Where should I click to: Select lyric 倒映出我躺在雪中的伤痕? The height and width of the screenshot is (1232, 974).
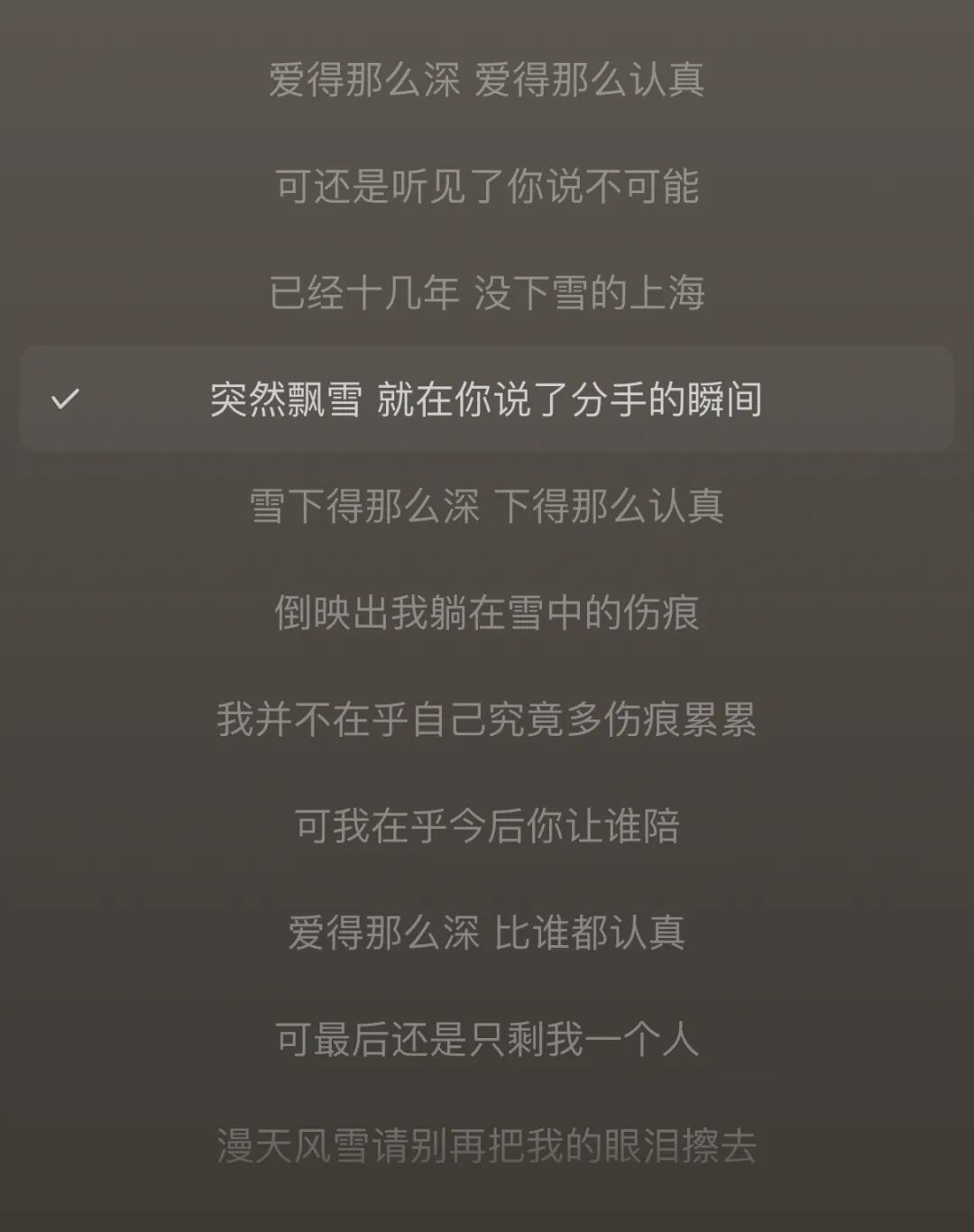[487, 612]
